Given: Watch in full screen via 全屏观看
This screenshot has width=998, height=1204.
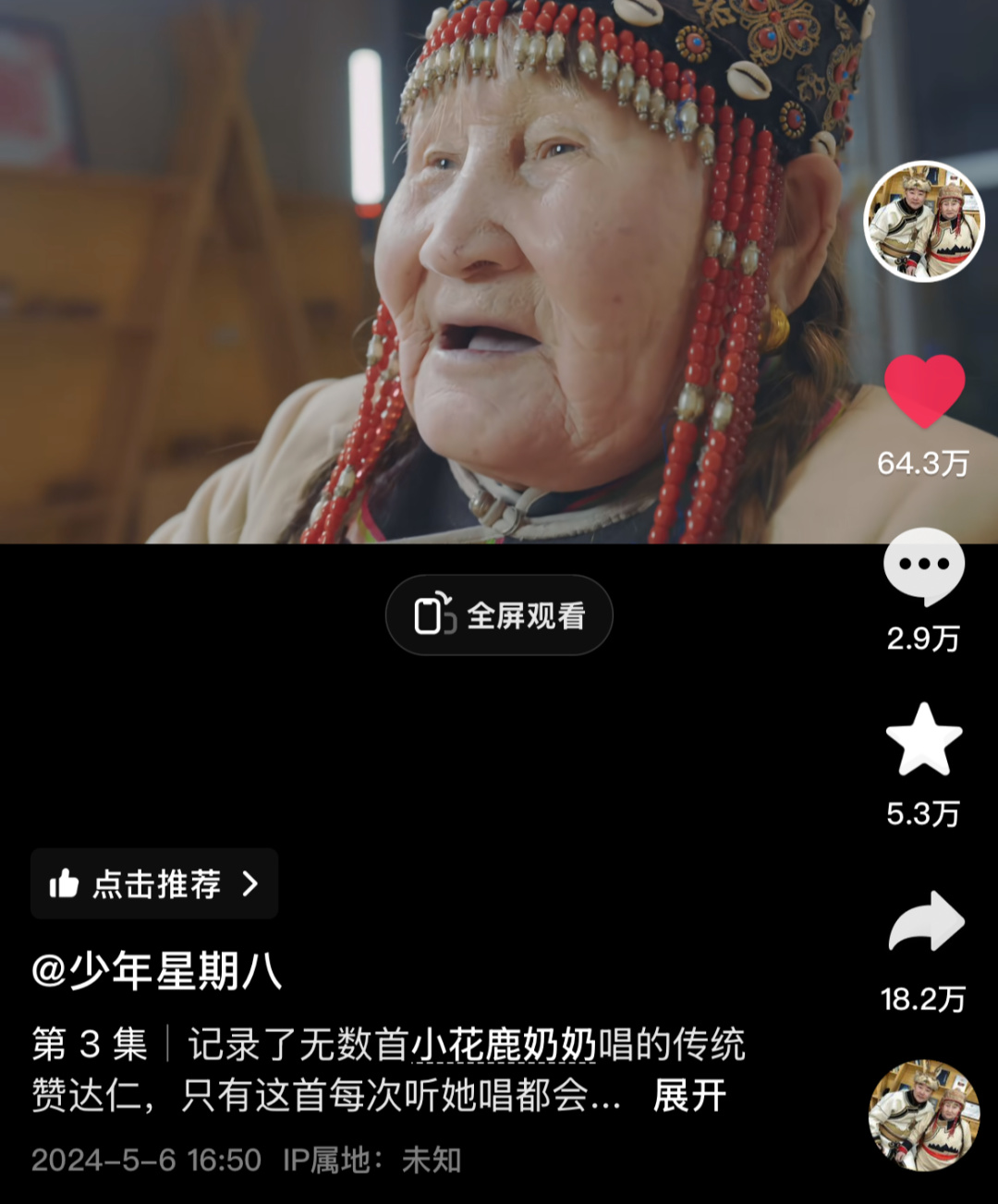Looking at the screenshot, I should 499,615.
